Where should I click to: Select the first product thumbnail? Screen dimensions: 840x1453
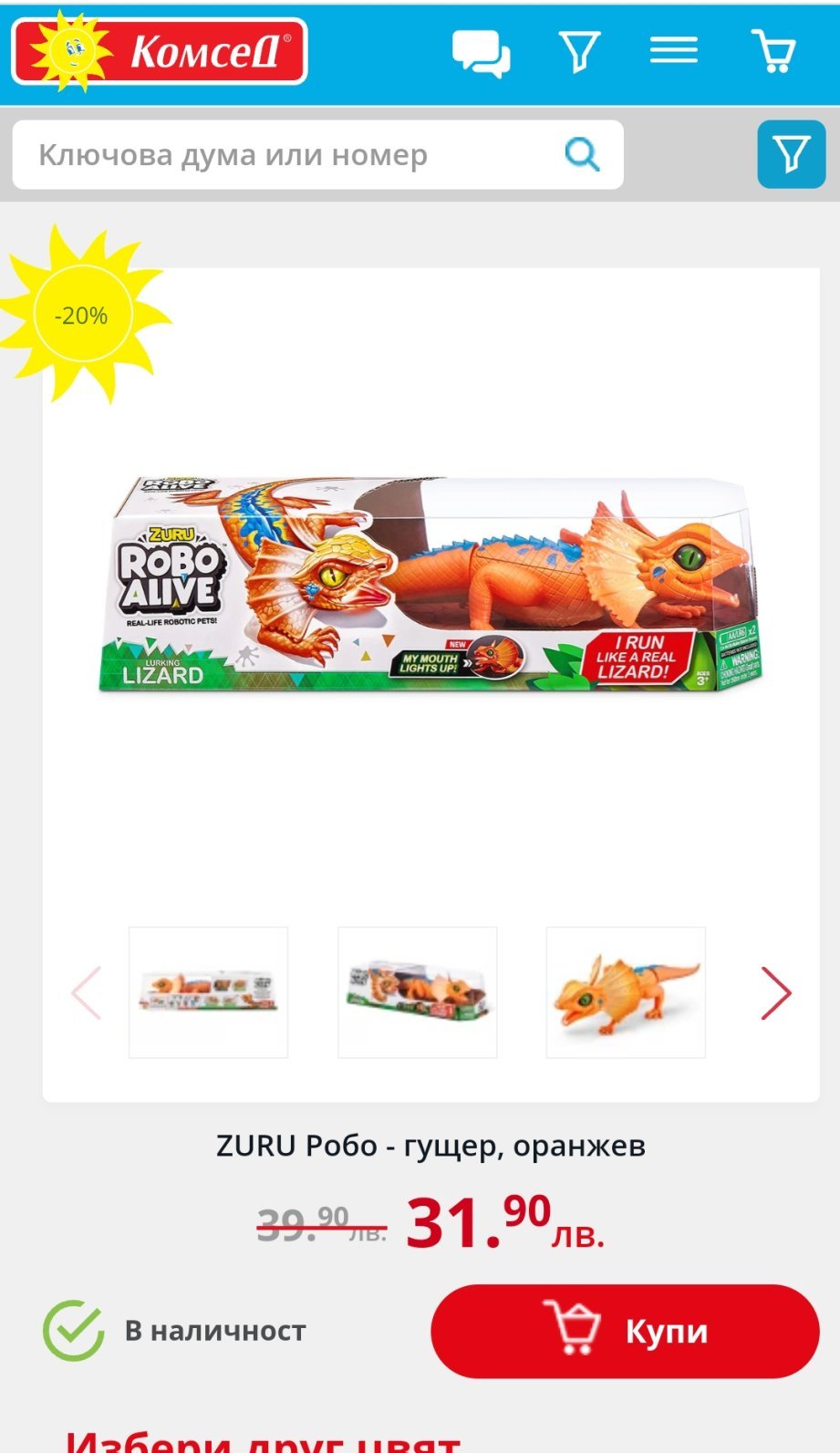pyautogui.click(x=208, y=992)
